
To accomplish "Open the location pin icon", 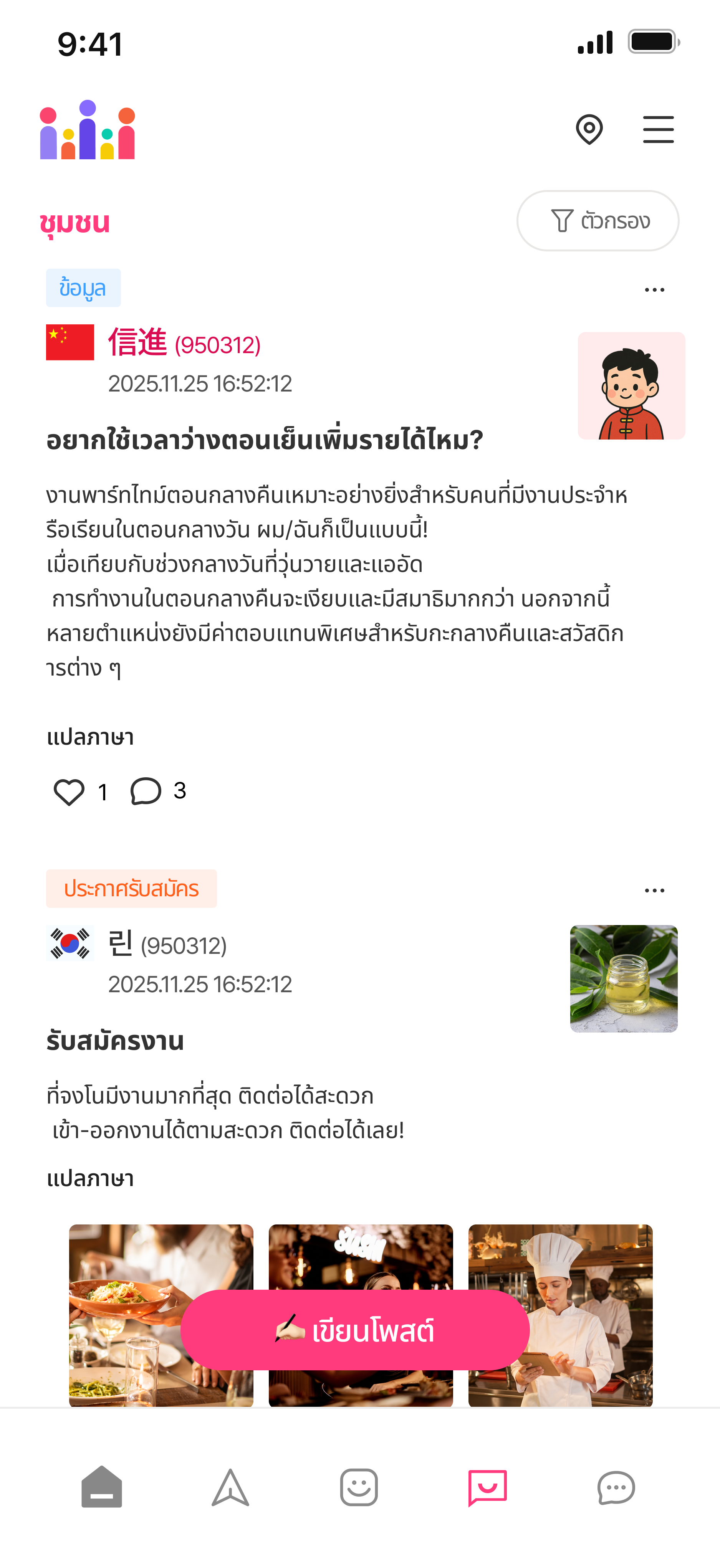I will 589,129.
